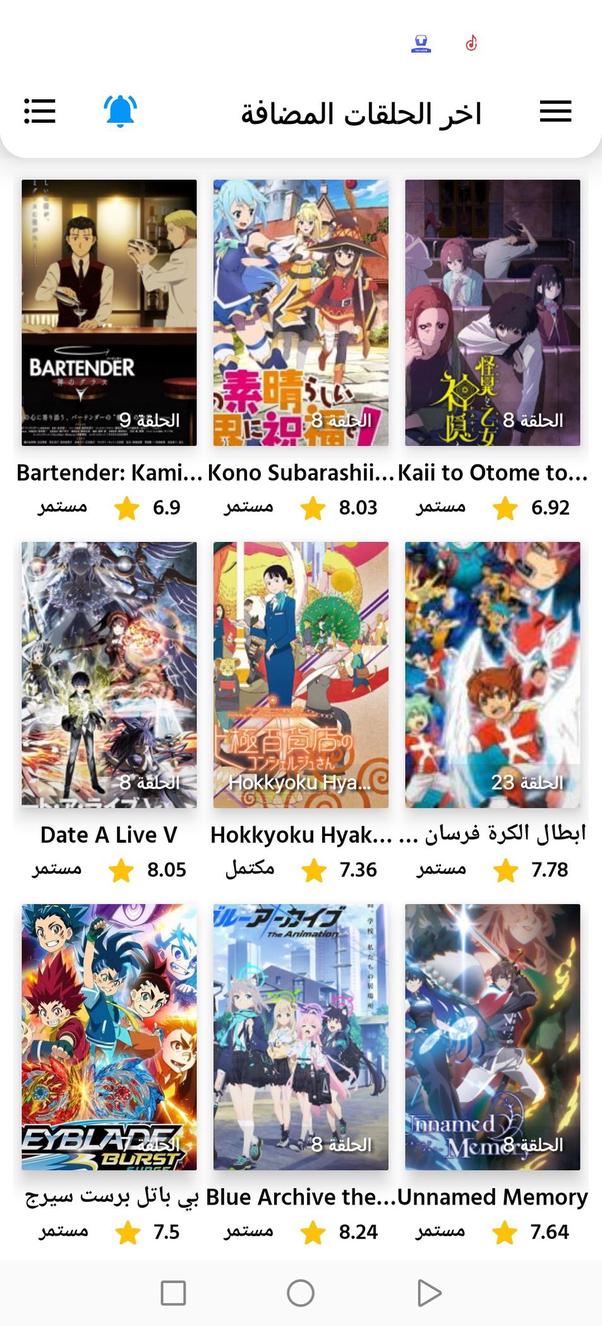Show recent apps with the square button
This screenshot has height=1326, width=602.
coord(173,1293)
